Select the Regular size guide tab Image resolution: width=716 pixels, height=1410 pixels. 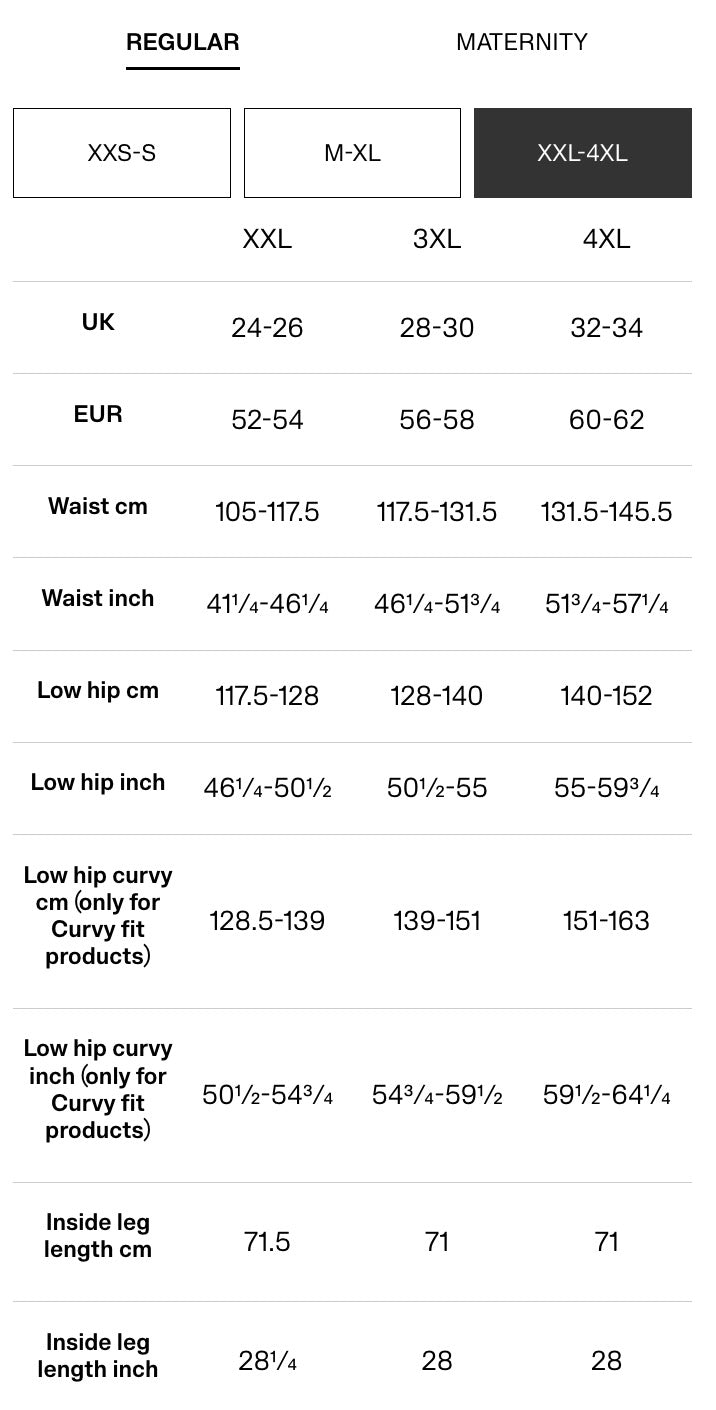click(182, 42)
